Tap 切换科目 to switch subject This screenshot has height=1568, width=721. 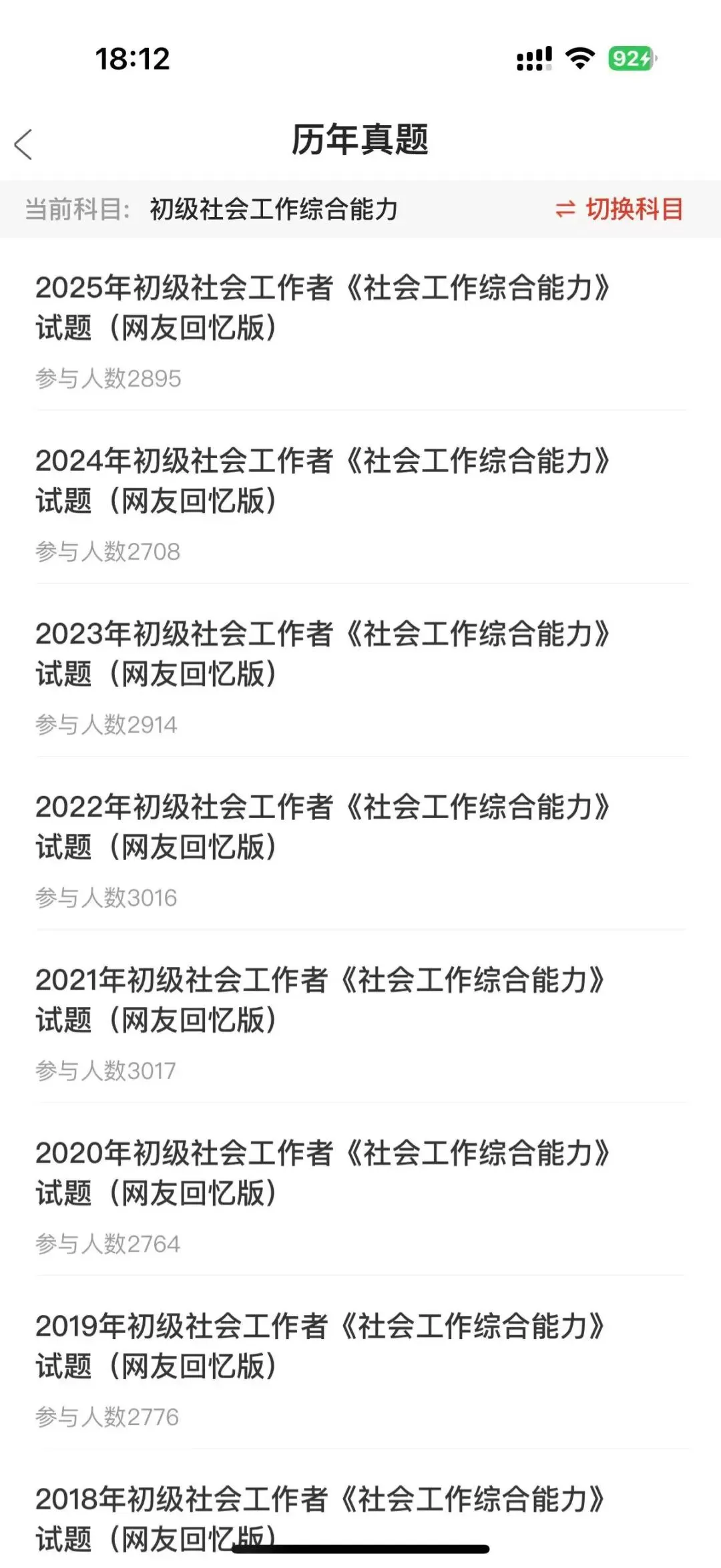pyautogui.click(x=620, y=209)
